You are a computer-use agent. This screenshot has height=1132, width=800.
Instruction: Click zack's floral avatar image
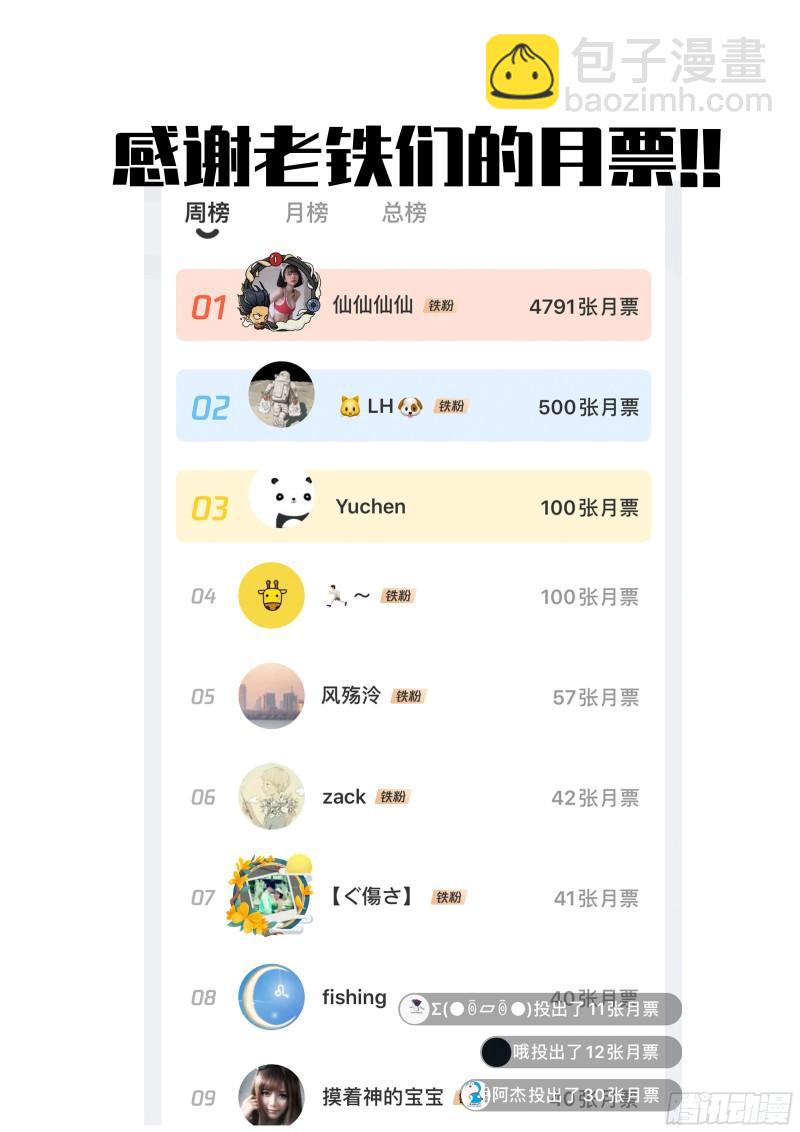[271, 797]
